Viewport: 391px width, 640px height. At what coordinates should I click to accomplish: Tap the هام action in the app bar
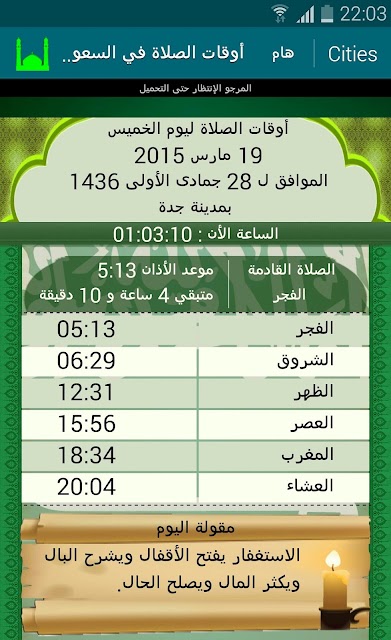coord(283,53)
